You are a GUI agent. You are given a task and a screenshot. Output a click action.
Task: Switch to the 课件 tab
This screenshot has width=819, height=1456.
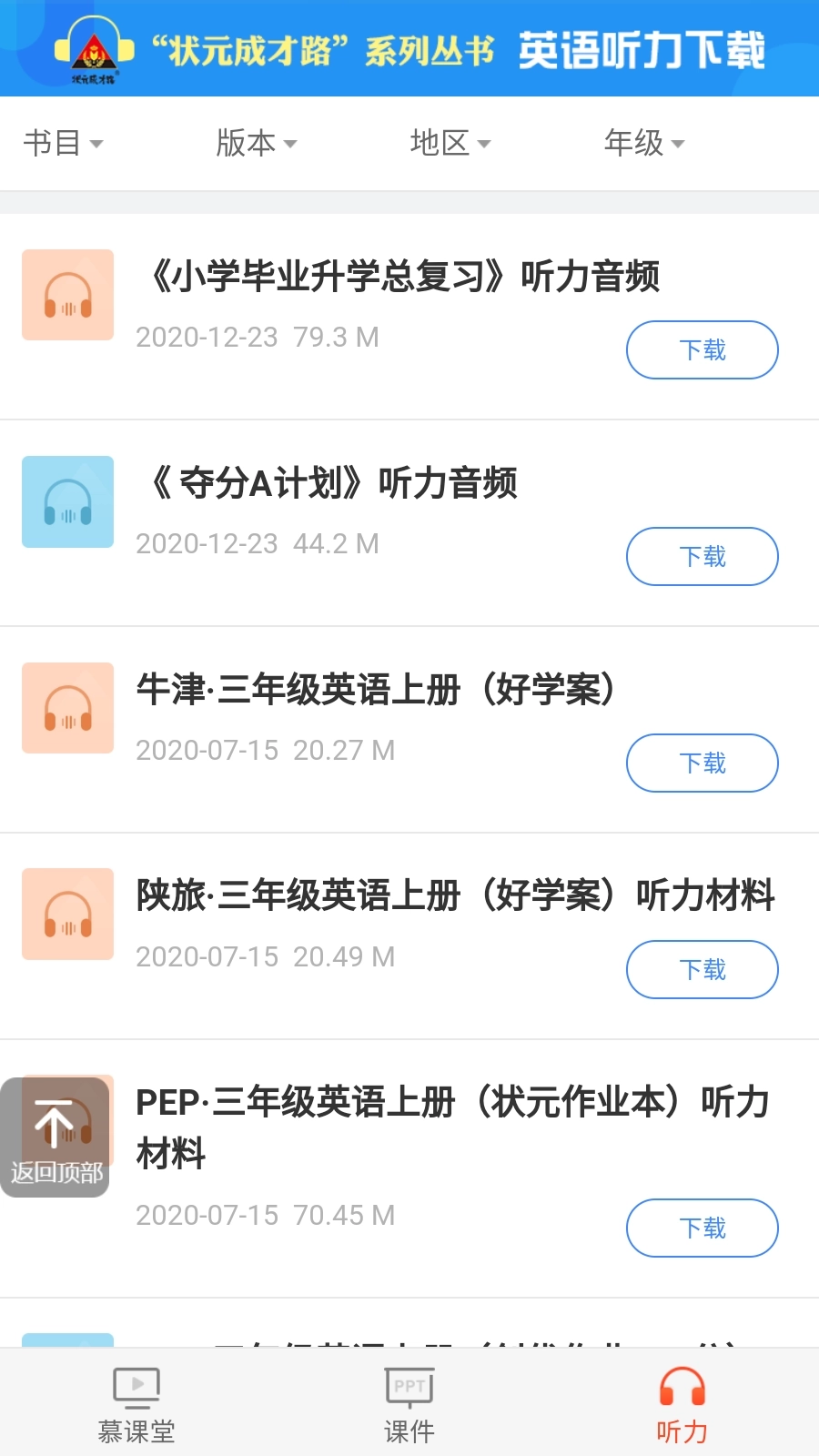pyautogui.click(x=409, y=1406)
